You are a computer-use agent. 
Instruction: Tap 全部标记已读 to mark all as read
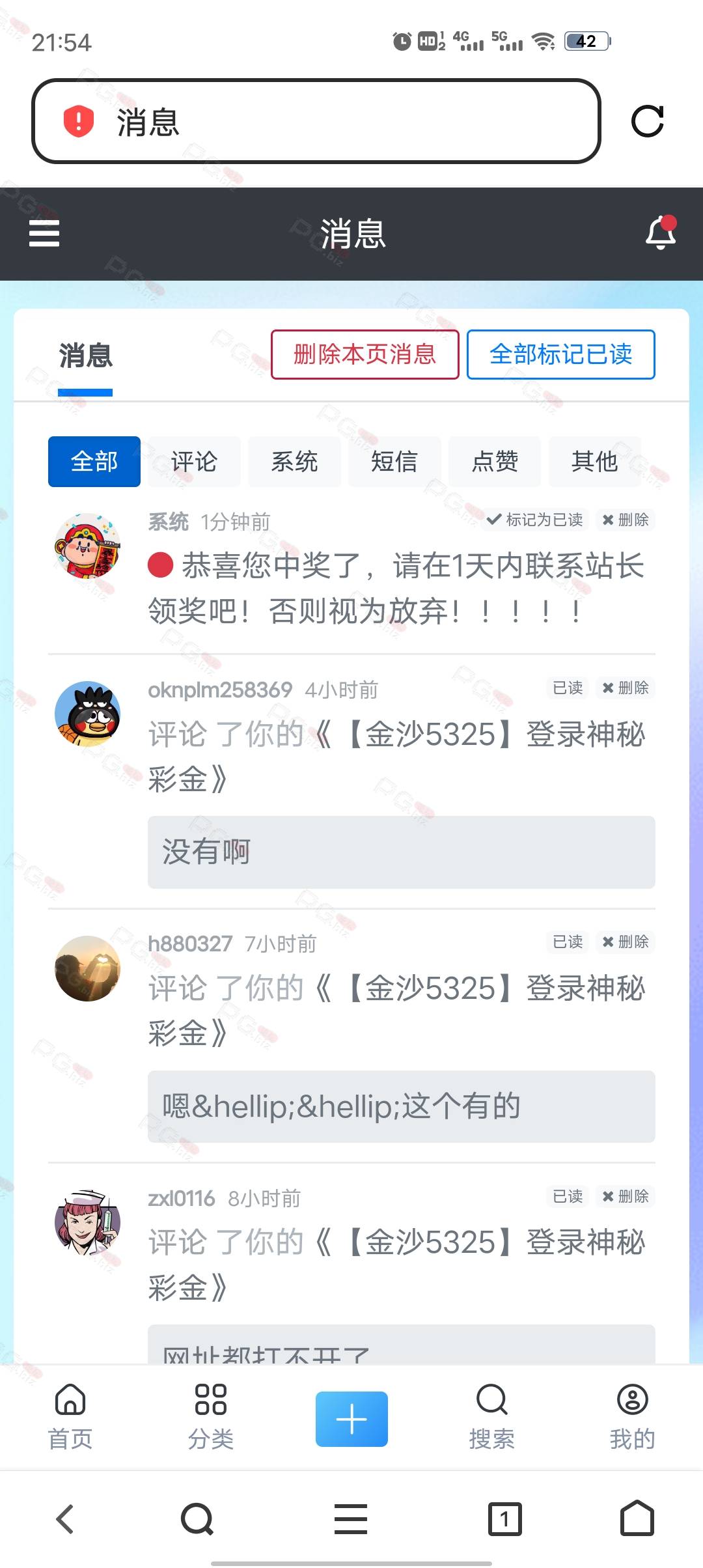561,354
